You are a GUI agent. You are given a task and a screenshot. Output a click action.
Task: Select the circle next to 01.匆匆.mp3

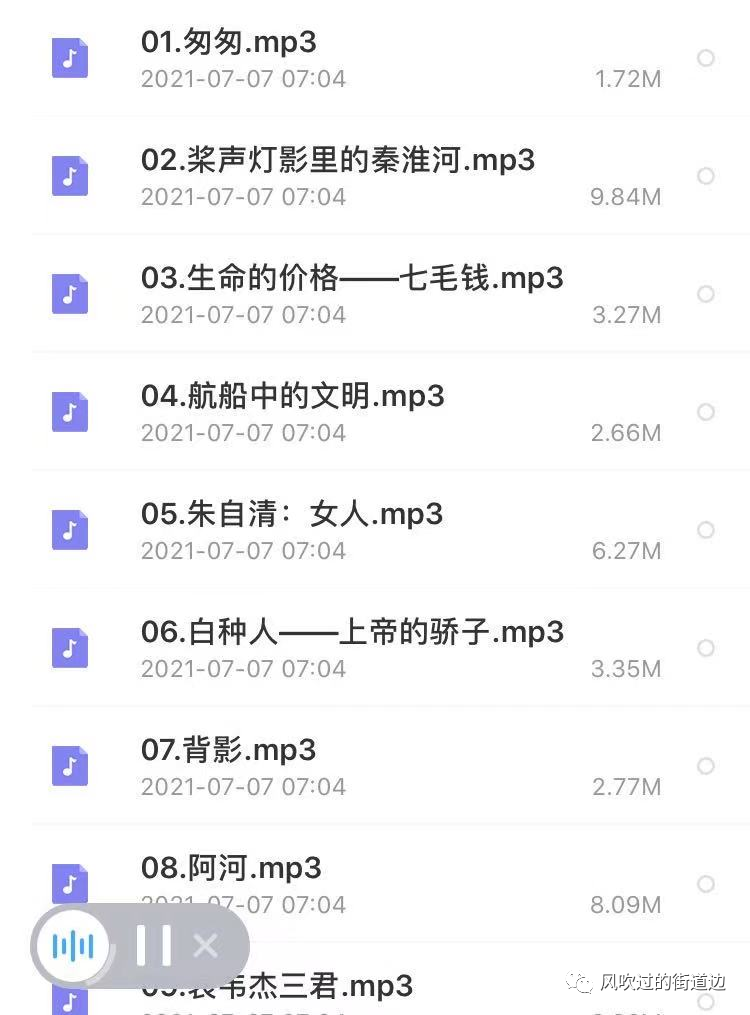click(705, 58)
